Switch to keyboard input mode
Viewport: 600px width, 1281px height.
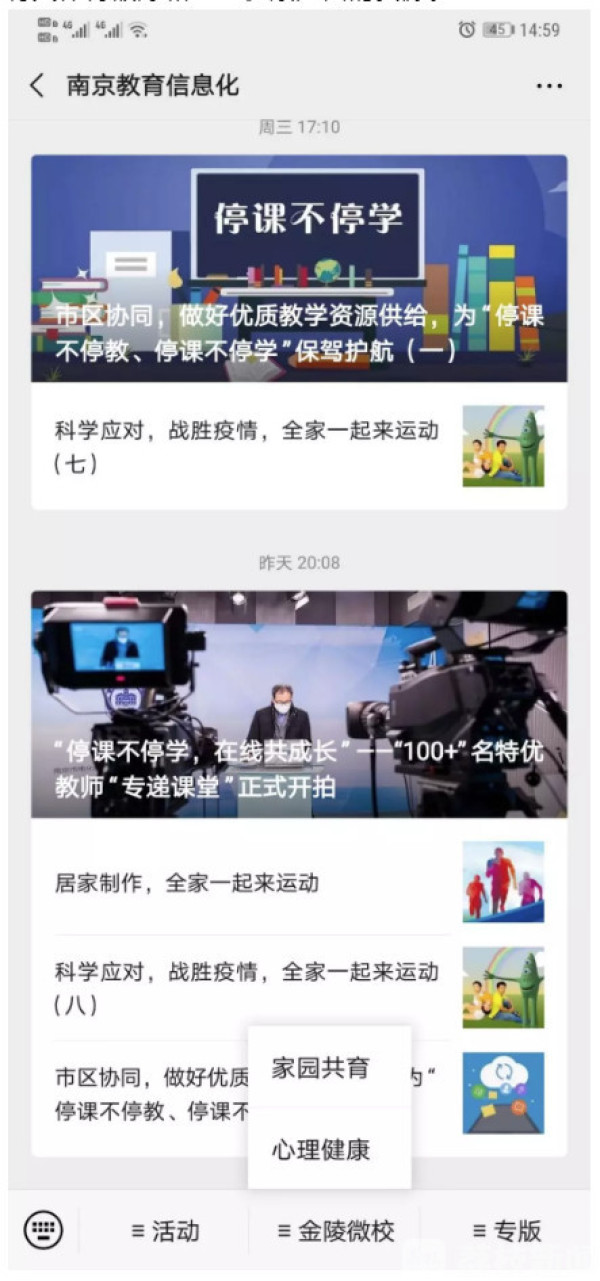(x=43, y=1229)
